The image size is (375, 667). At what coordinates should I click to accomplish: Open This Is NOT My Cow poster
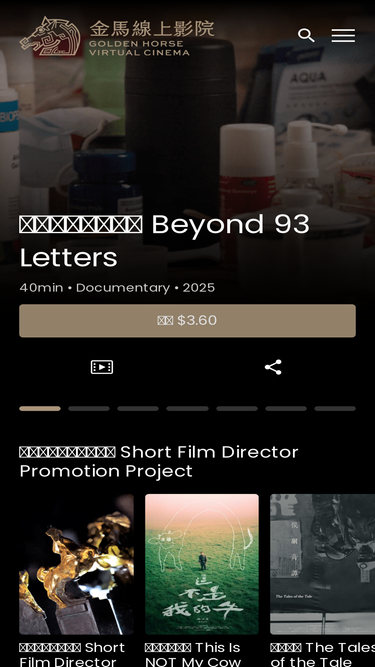[202, 564]
